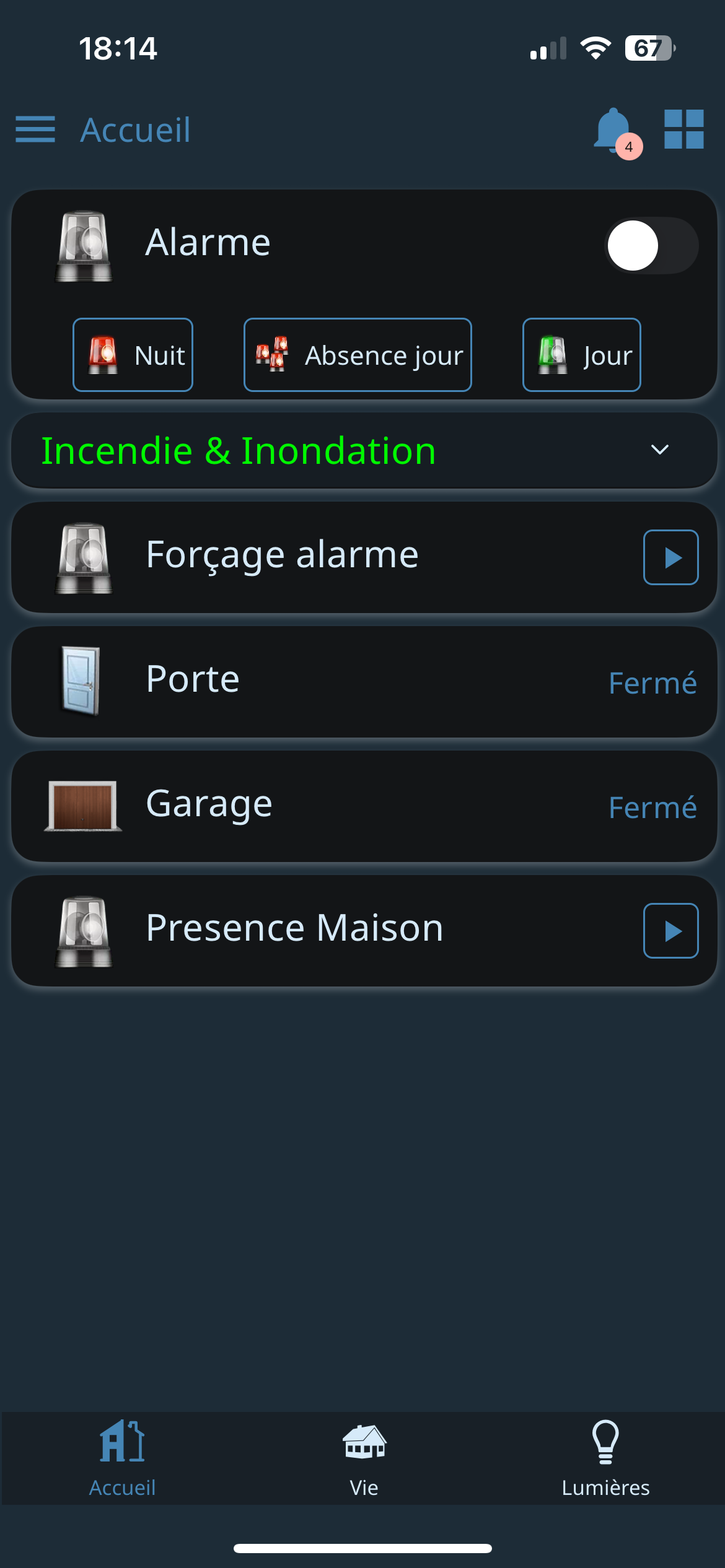Activate Jour alarm mode
Viewport: 725px width, 1568px height.
pos(581,355)
